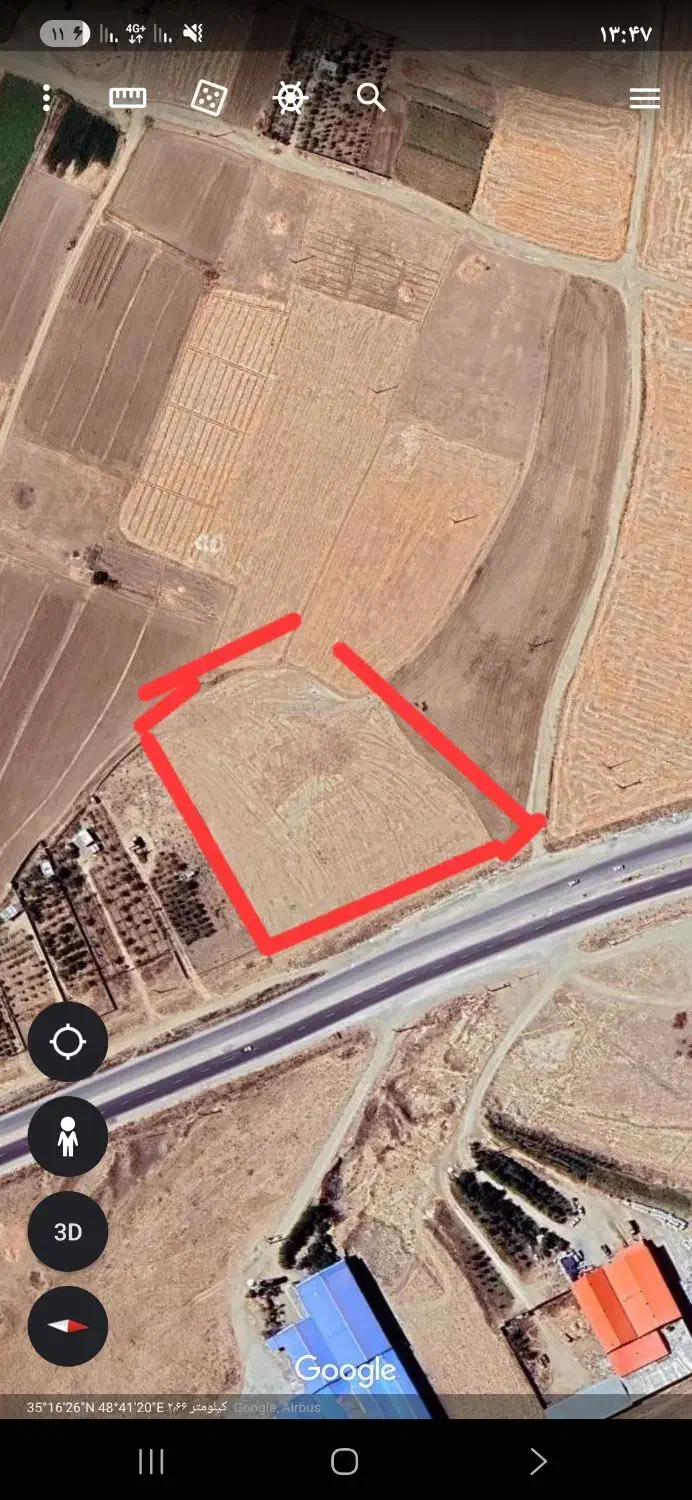The height and width of the screenshot is (1500, 692).
Task: Open the hamburger menu
Action: click(x=644, y=97)
